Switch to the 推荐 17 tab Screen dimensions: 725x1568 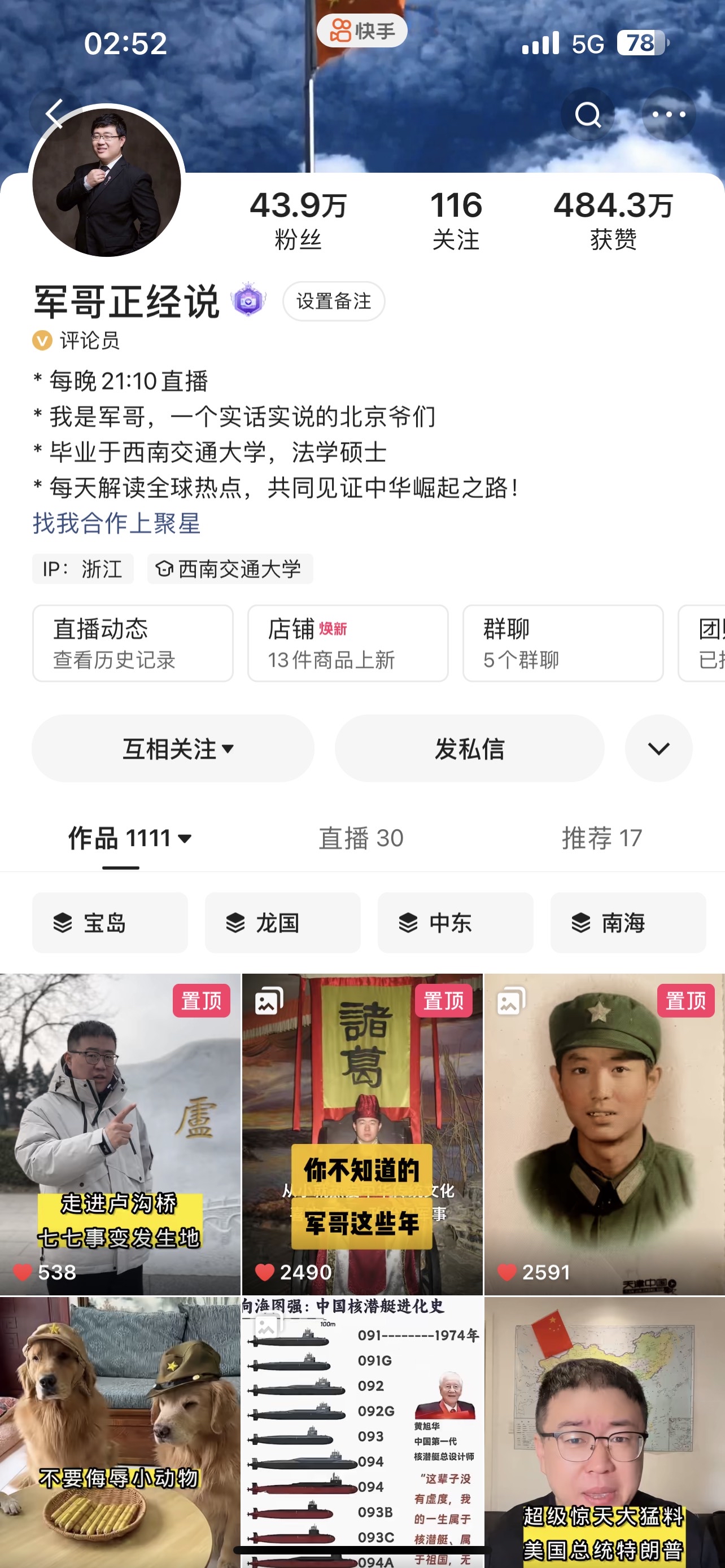pyautogui.click(x=601, y=838)
